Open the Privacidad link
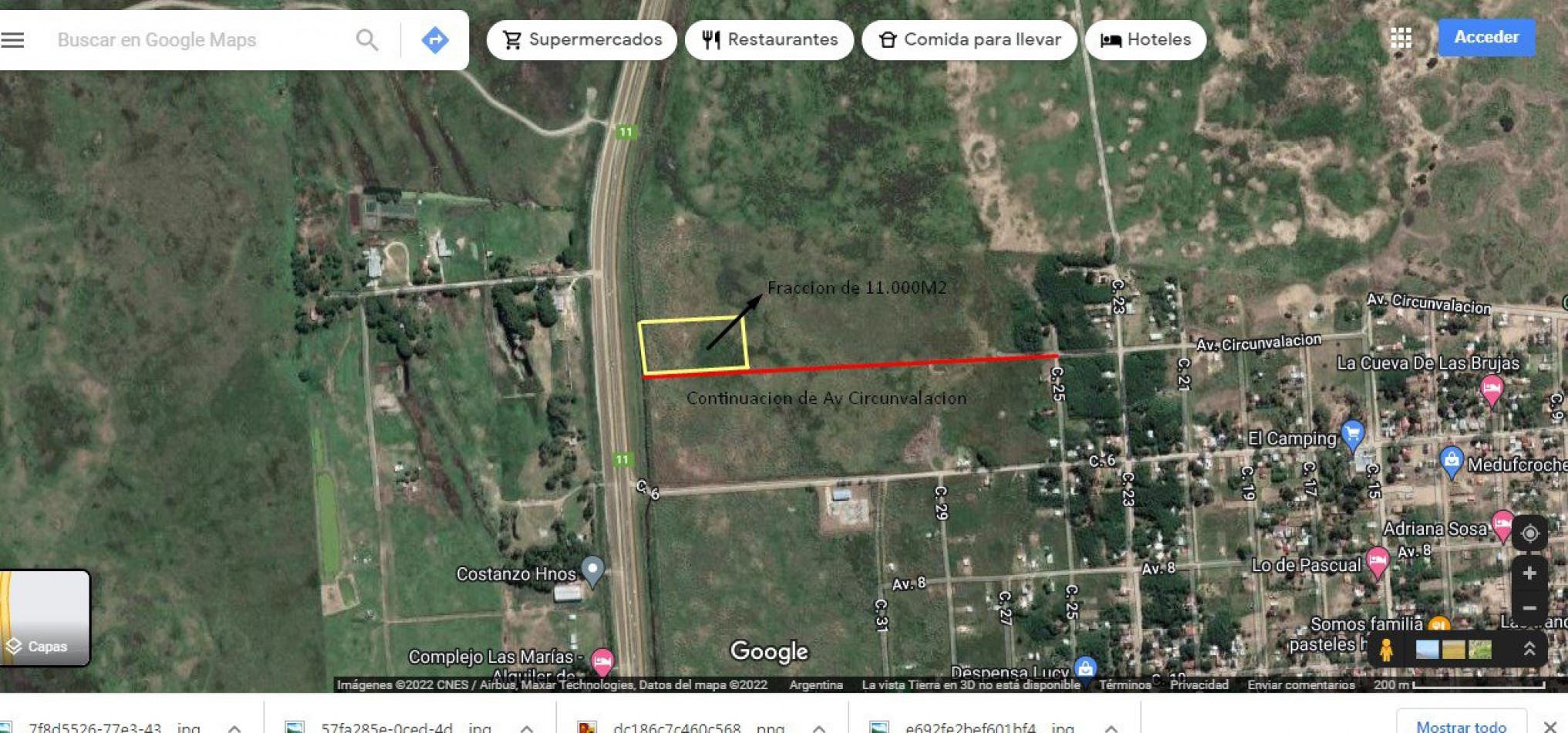The width and height of the screenshot is (1568, 733). [1199, 684]
